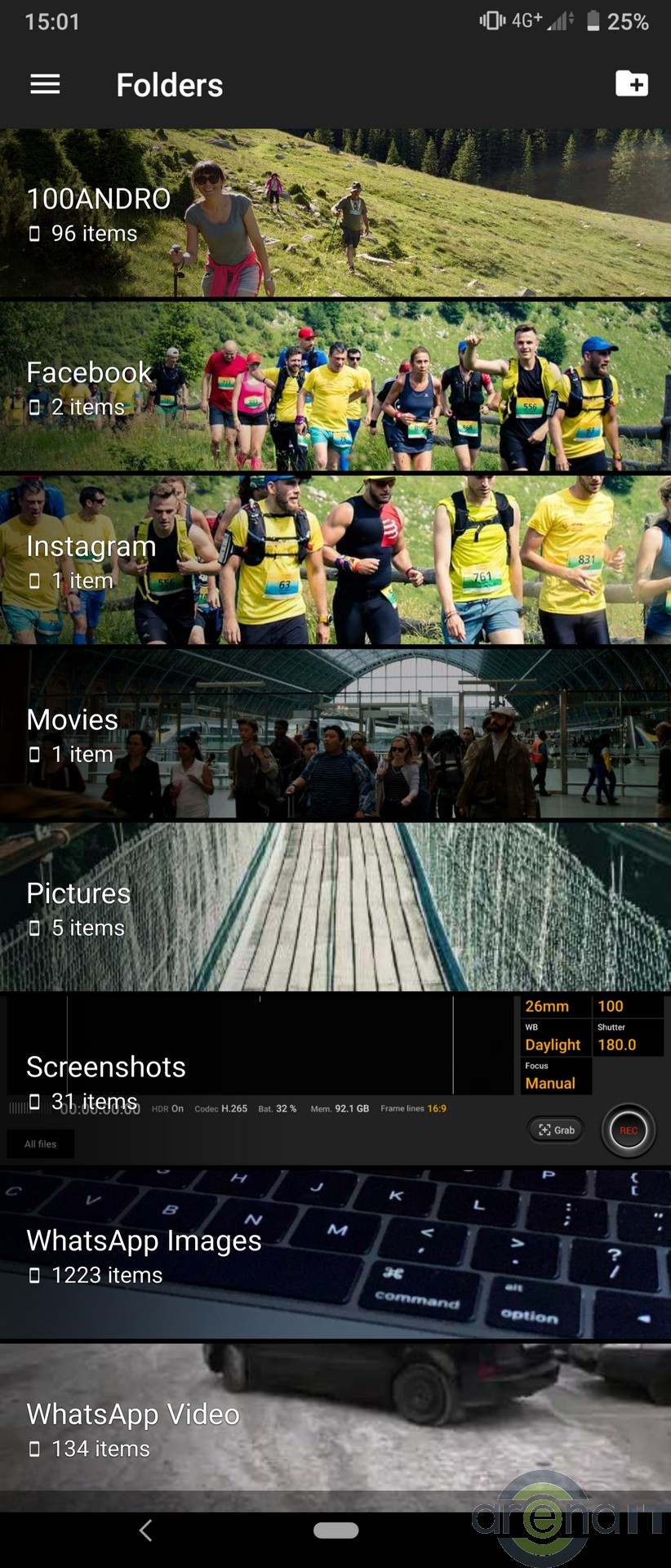Open the 100ANDRO folder

[335, 213]
